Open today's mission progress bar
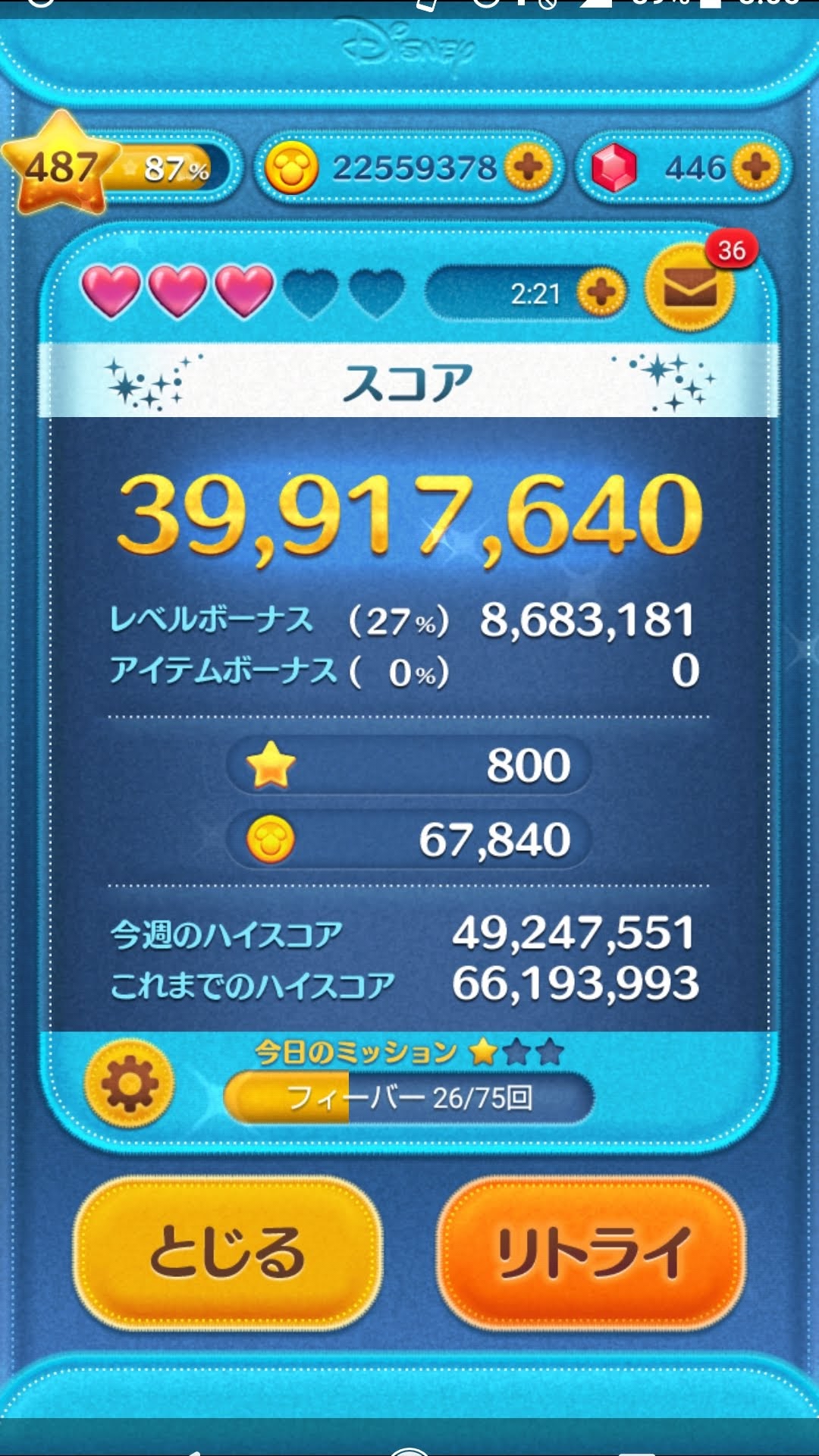This screenshot has width=819, height=1456. click(x=408, y=1097)
